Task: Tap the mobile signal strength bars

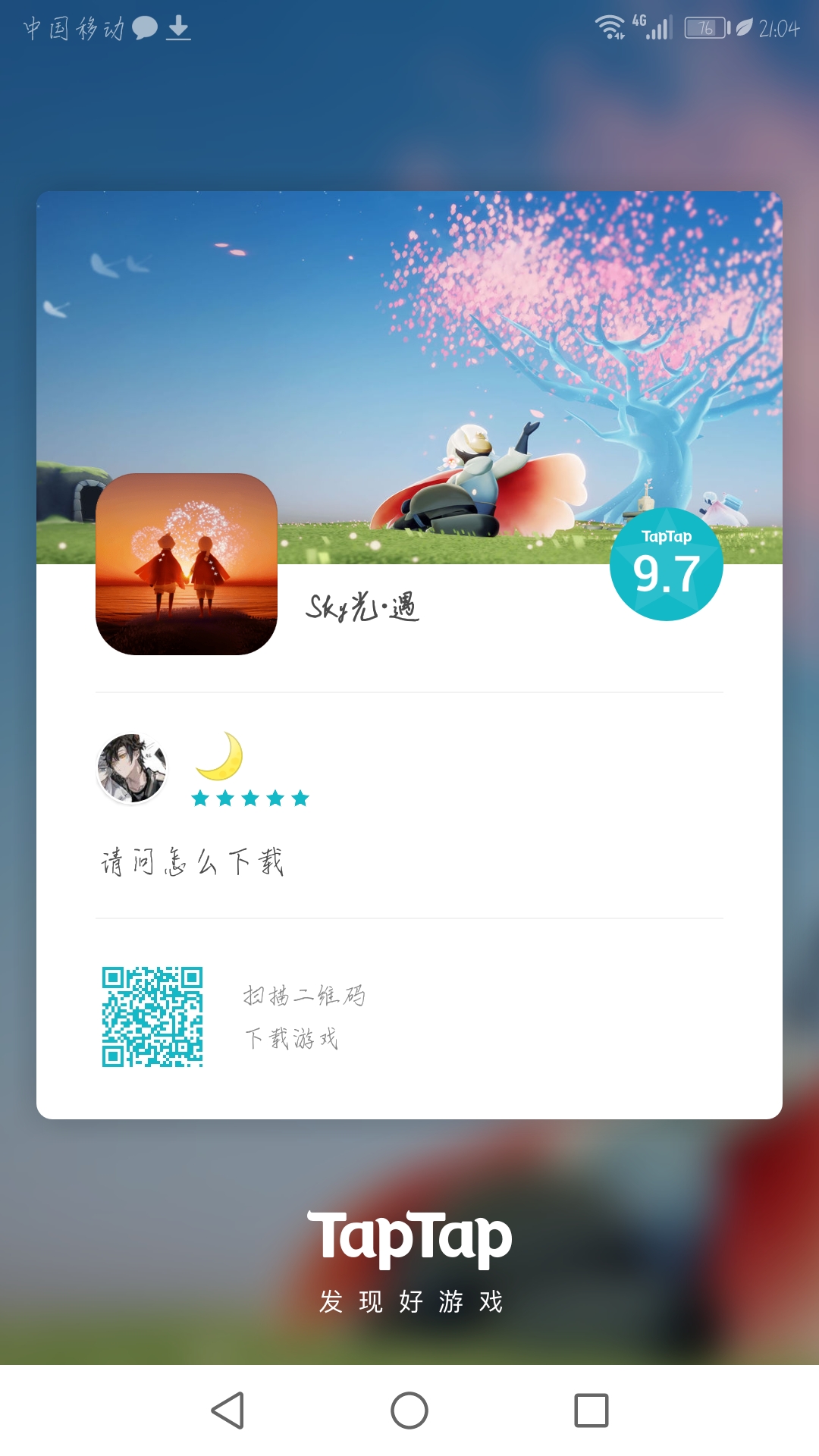Action: (x=658, y=29)
